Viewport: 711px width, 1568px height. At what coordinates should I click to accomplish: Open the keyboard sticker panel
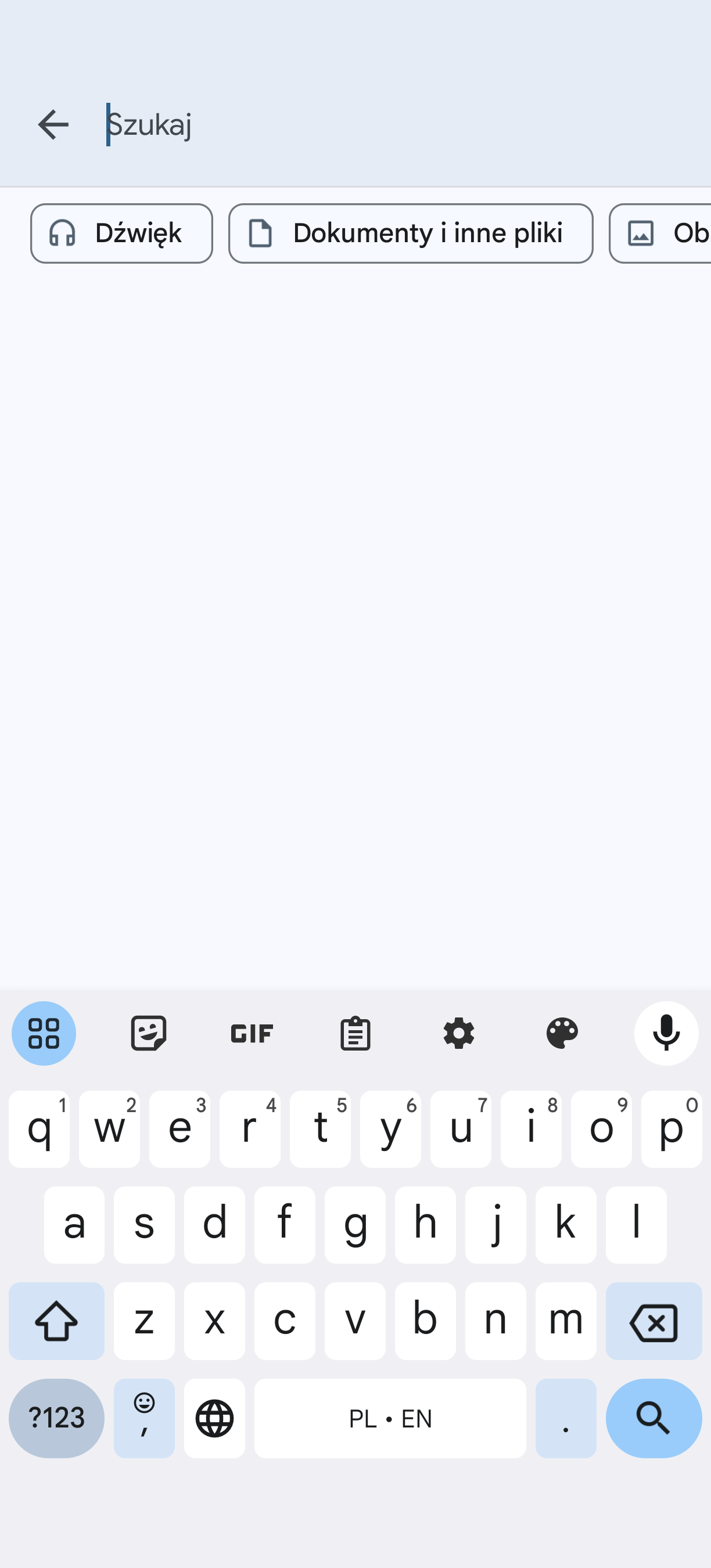click(149, 1033)
